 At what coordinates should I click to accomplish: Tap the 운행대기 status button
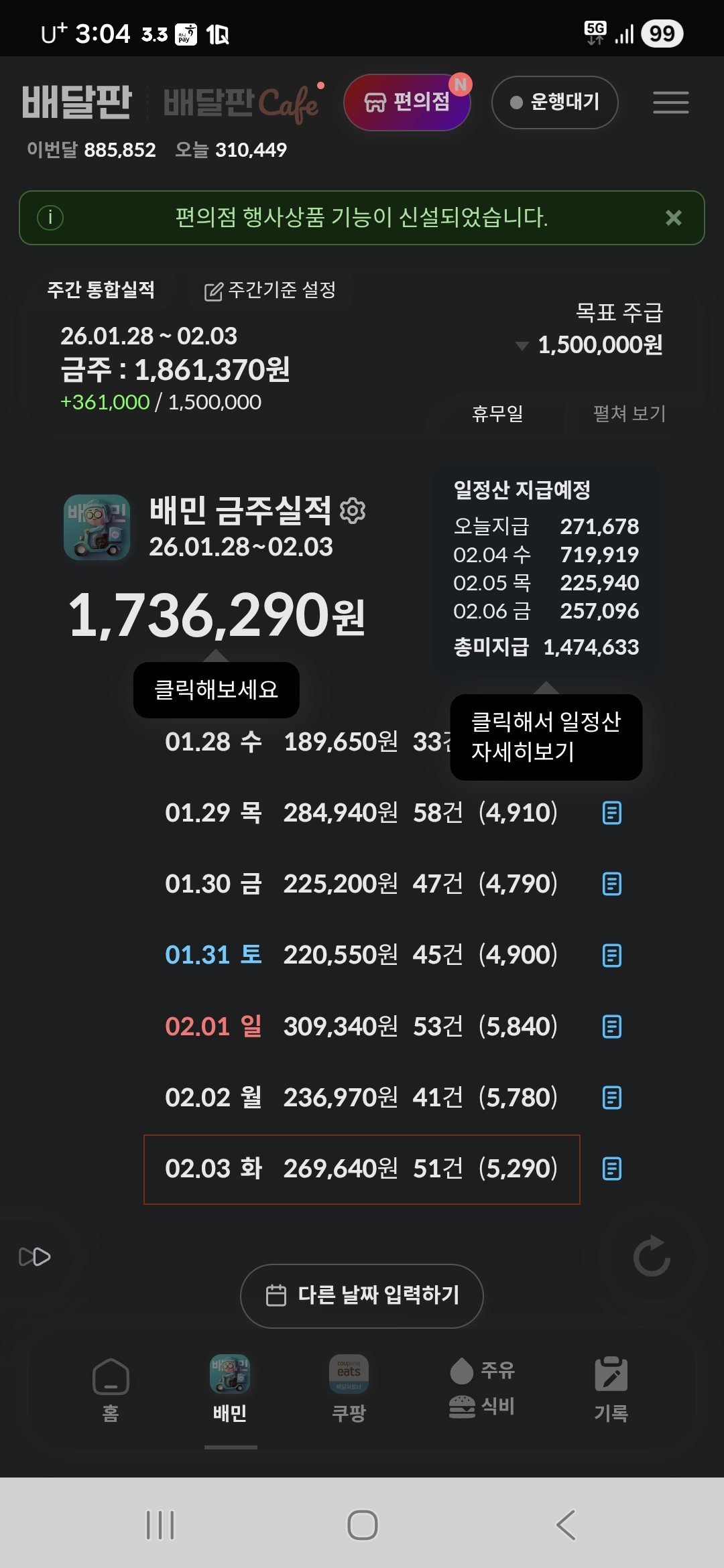[x=554, y=103]
